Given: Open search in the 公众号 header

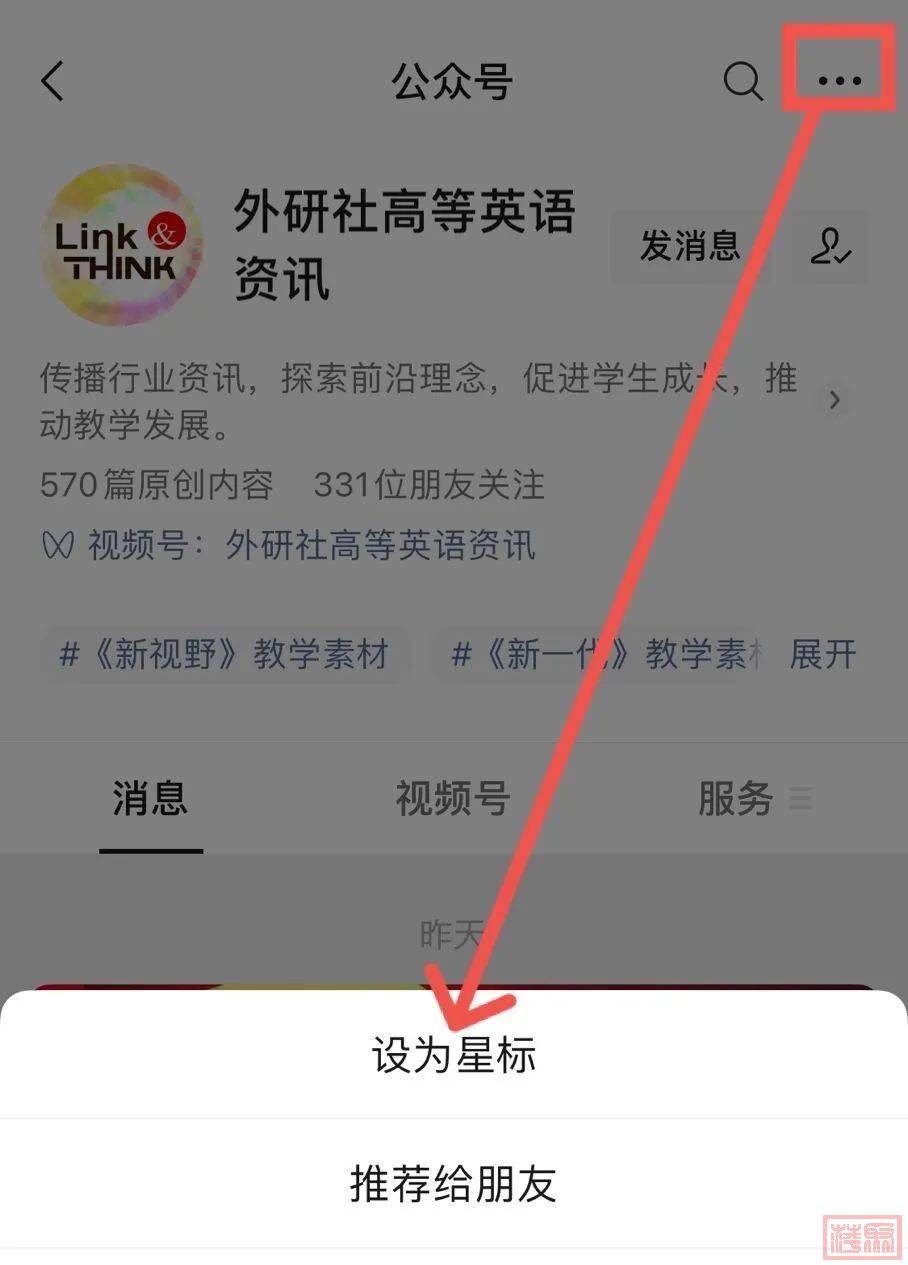Looking at the screenshot, I should (742, 81).
